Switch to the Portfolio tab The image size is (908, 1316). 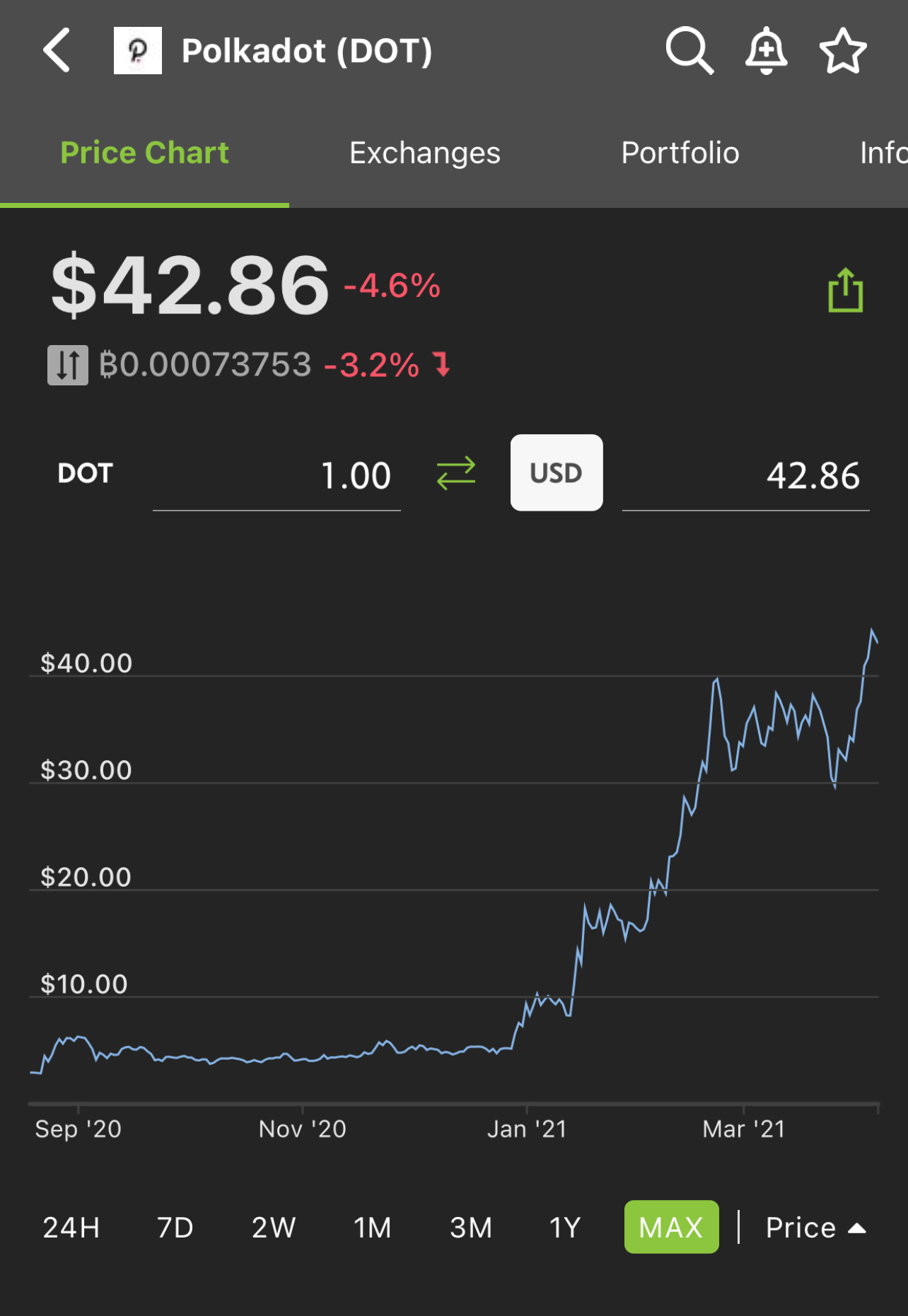pyautogui.click(x=680, y=153)
